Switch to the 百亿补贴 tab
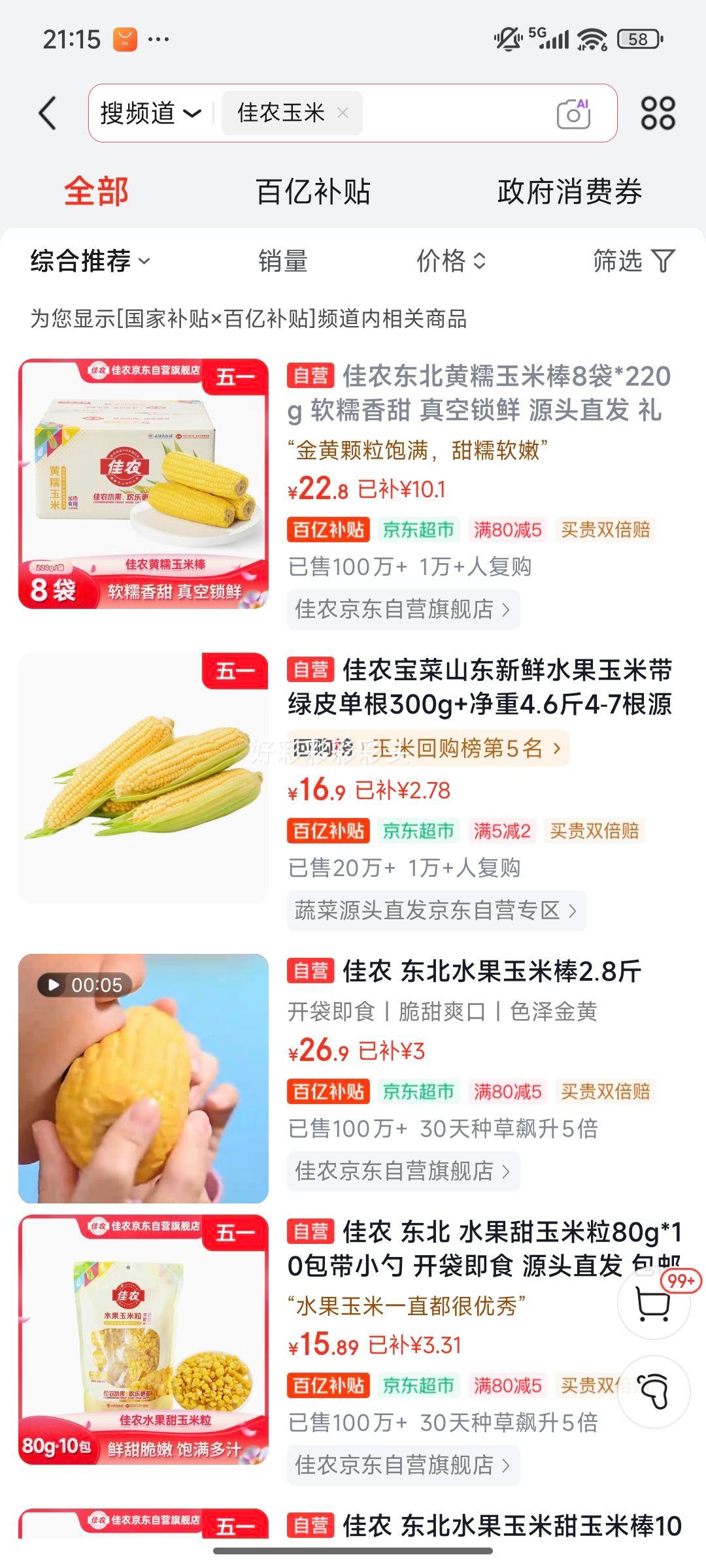This screenshot has height=1568, width=706. [314, 190]
